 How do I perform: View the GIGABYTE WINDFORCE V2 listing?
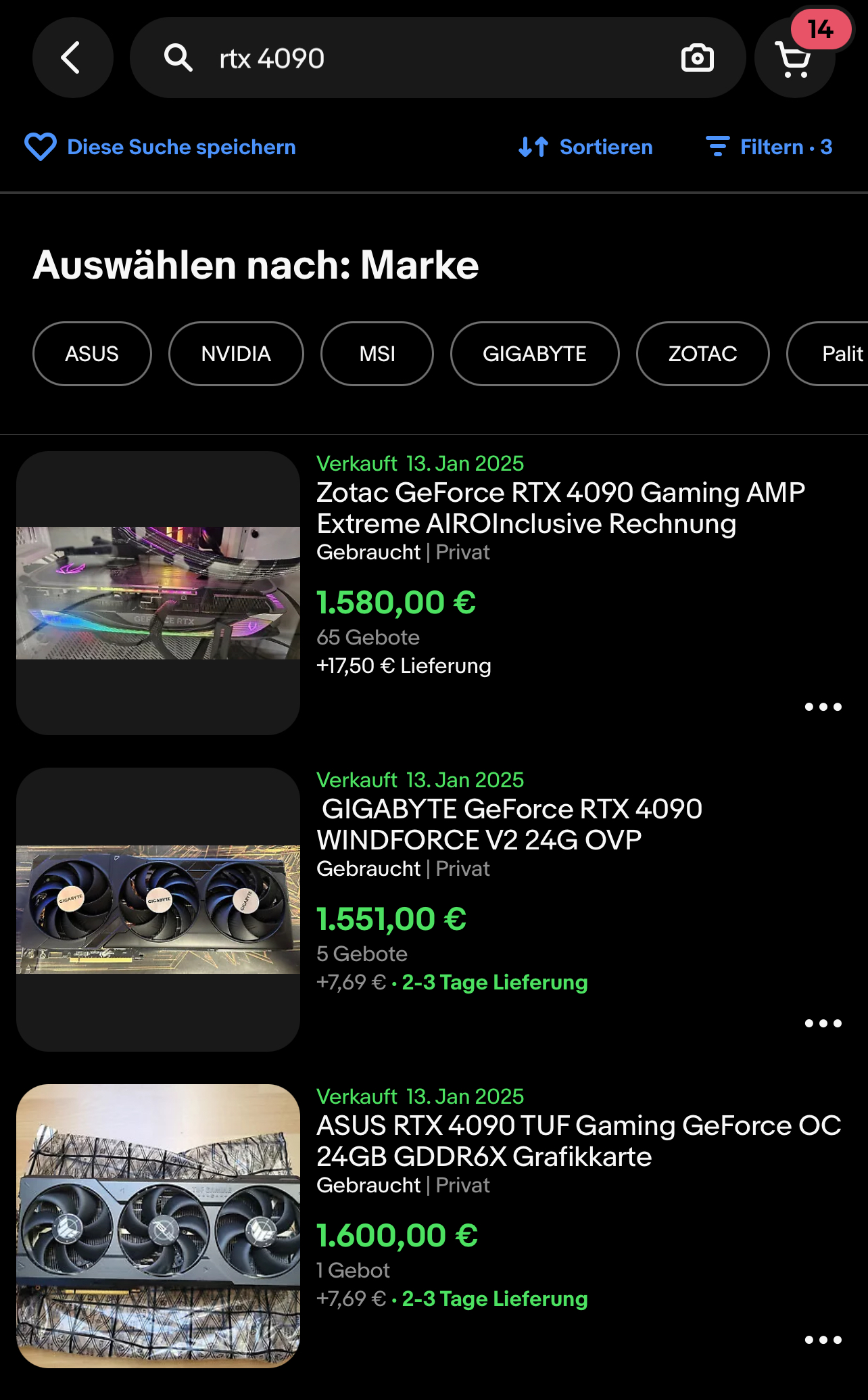510,824
